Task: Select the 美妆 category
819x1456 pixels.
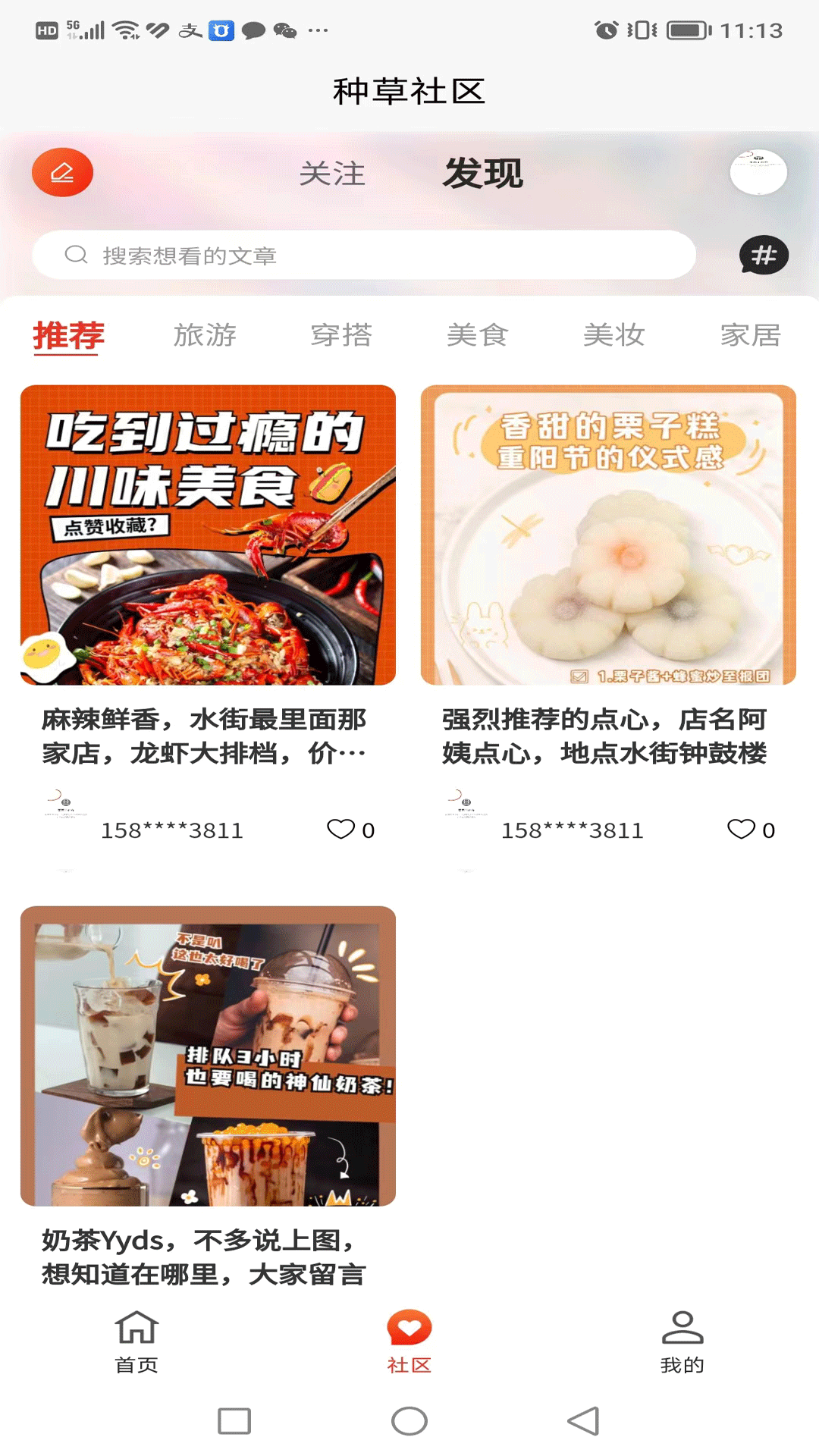Action: click(x=614, y=335)
